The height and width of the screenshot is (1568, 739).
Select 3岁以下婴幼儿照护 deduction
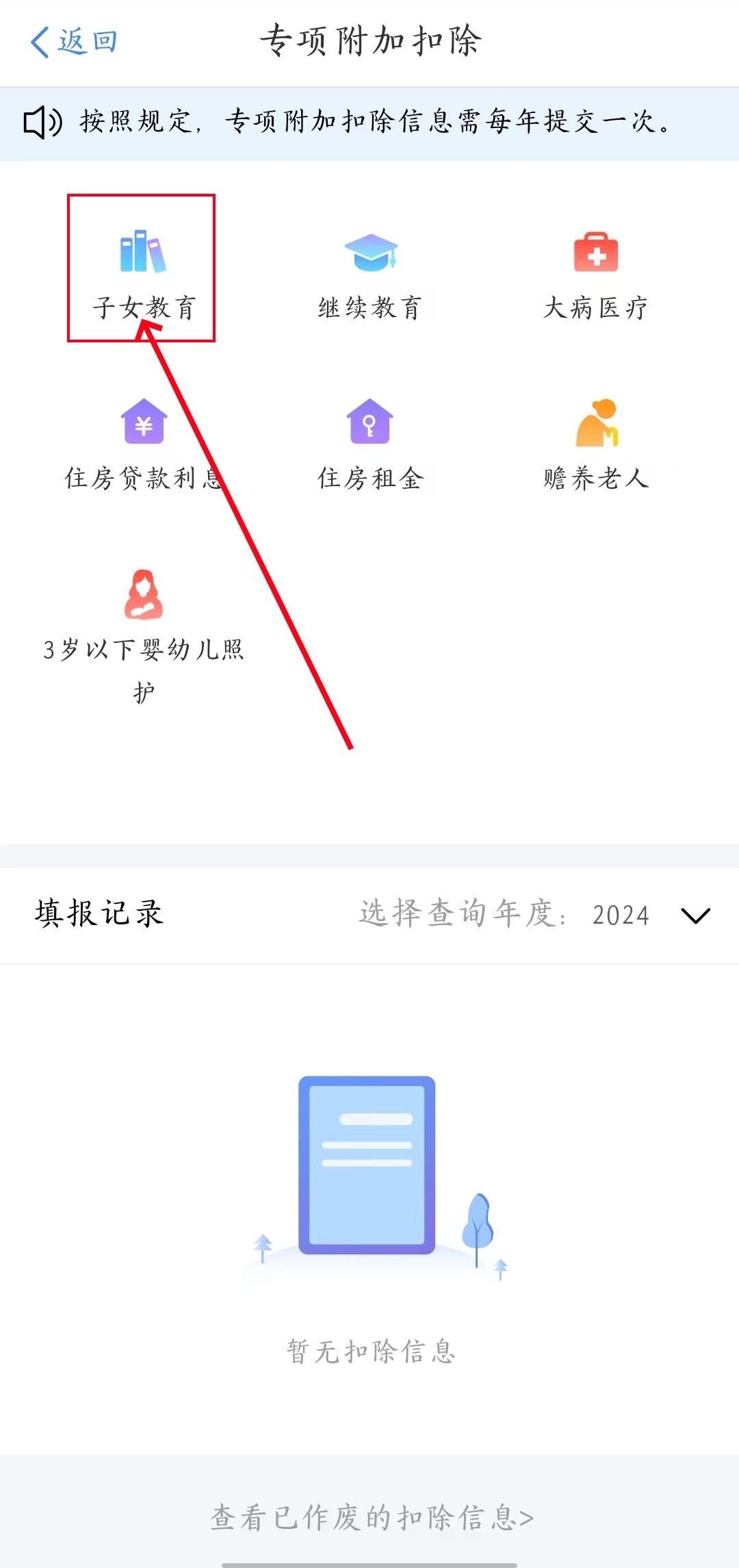point(144,630)
